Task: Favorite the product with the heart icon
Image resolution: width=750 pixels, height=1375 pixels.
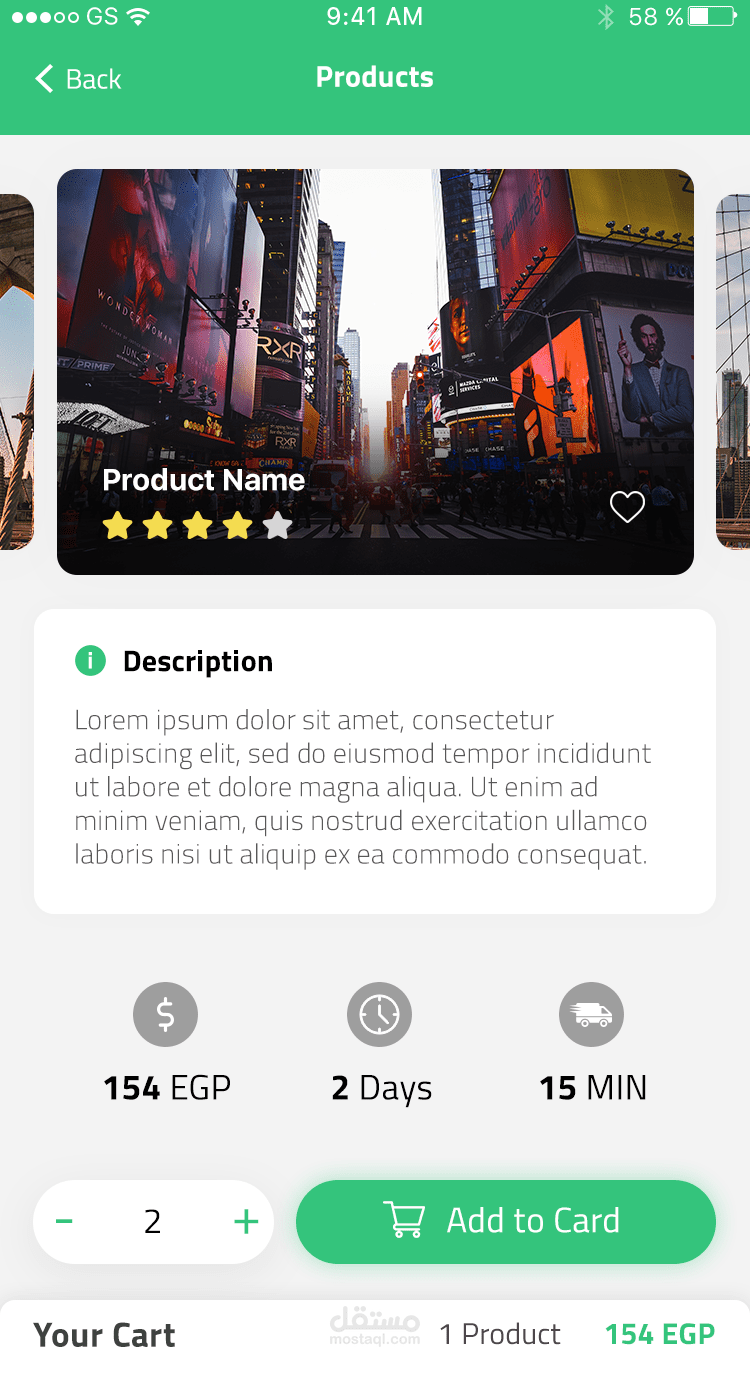Action: [x=627, y=507]
